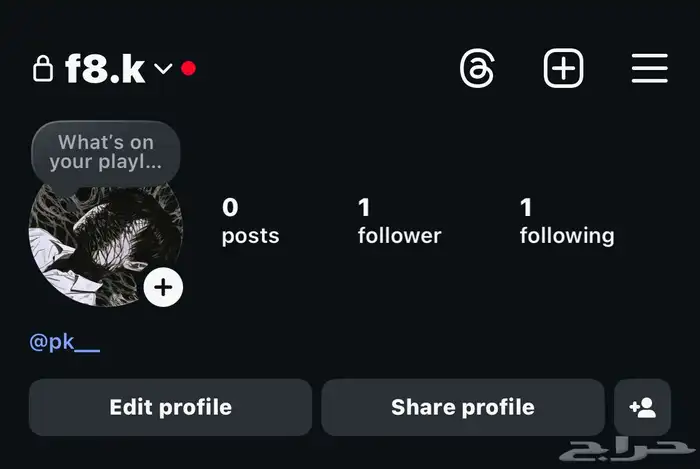View the 1 follower list
Viewport: 700px width, 469px height.
coord(399,222)
